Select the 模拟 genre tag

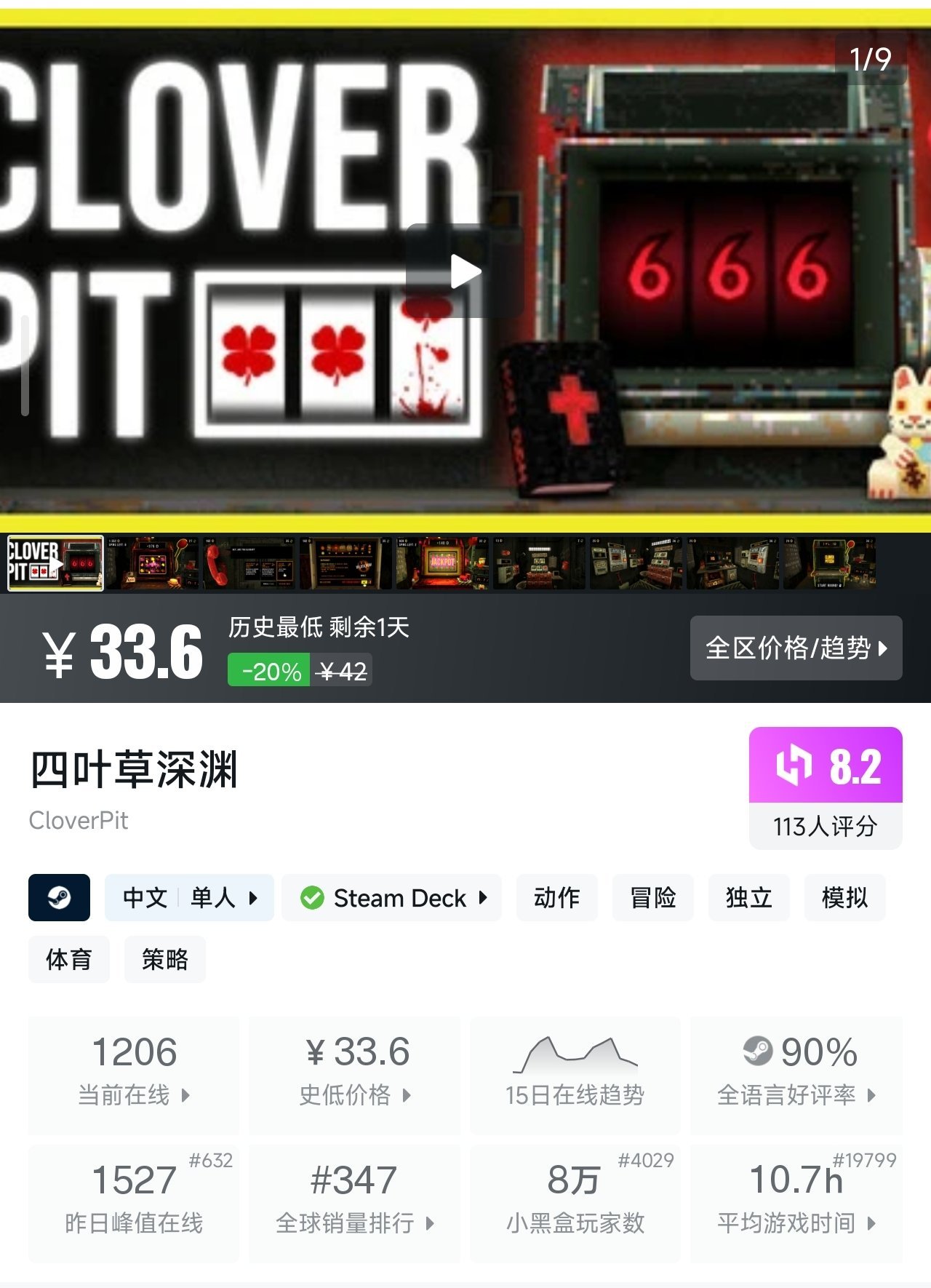pos(844,897)
